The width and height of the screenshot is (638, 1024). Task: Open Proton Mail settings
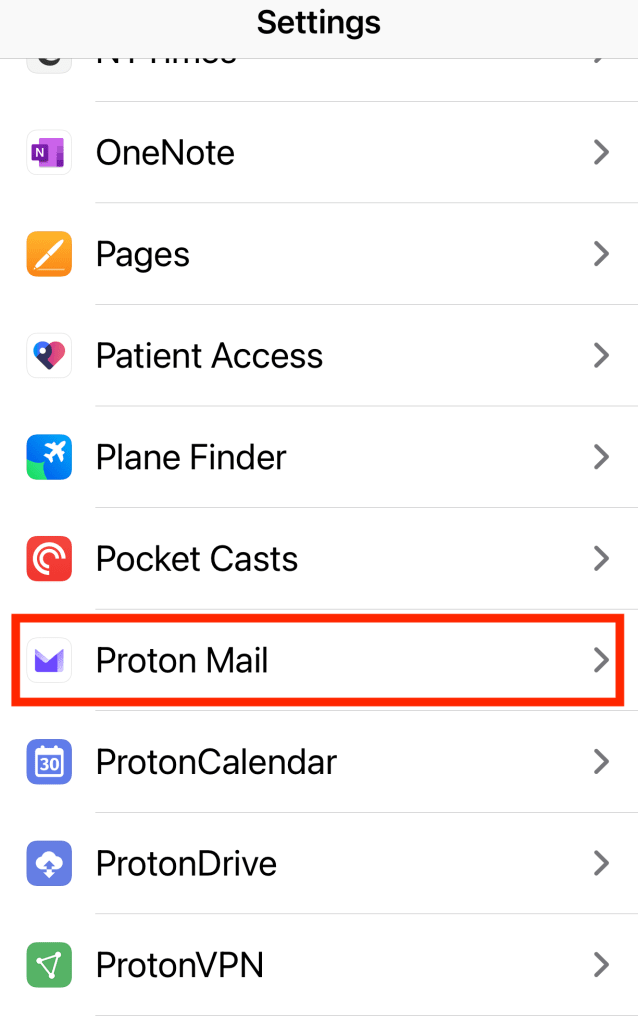click(318, 661)
